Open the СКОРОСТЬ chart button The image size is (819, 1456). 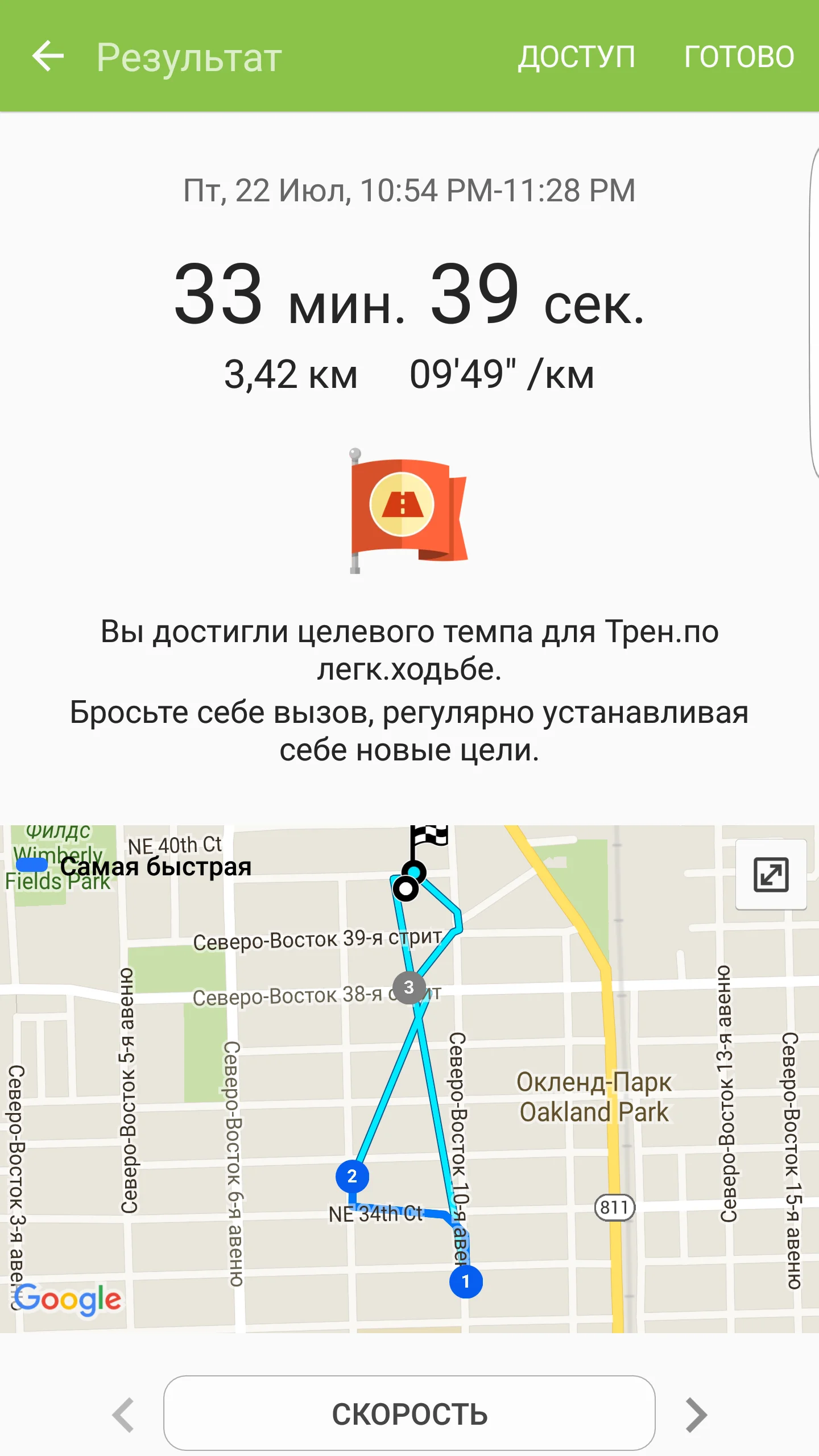click(409, 1414)
